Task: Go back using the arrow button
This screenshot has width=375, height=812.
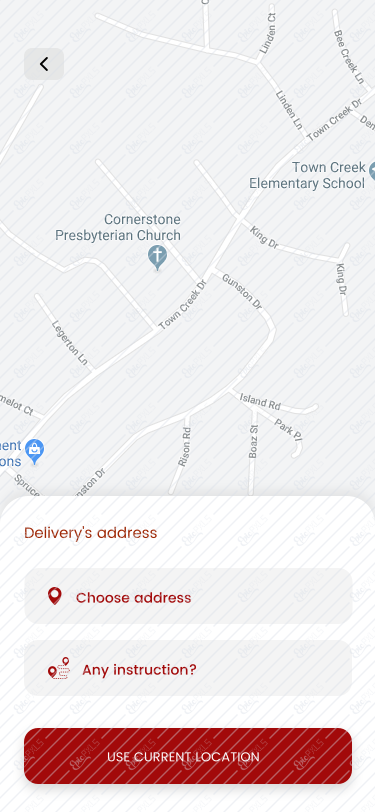Action: click(44, 64)
